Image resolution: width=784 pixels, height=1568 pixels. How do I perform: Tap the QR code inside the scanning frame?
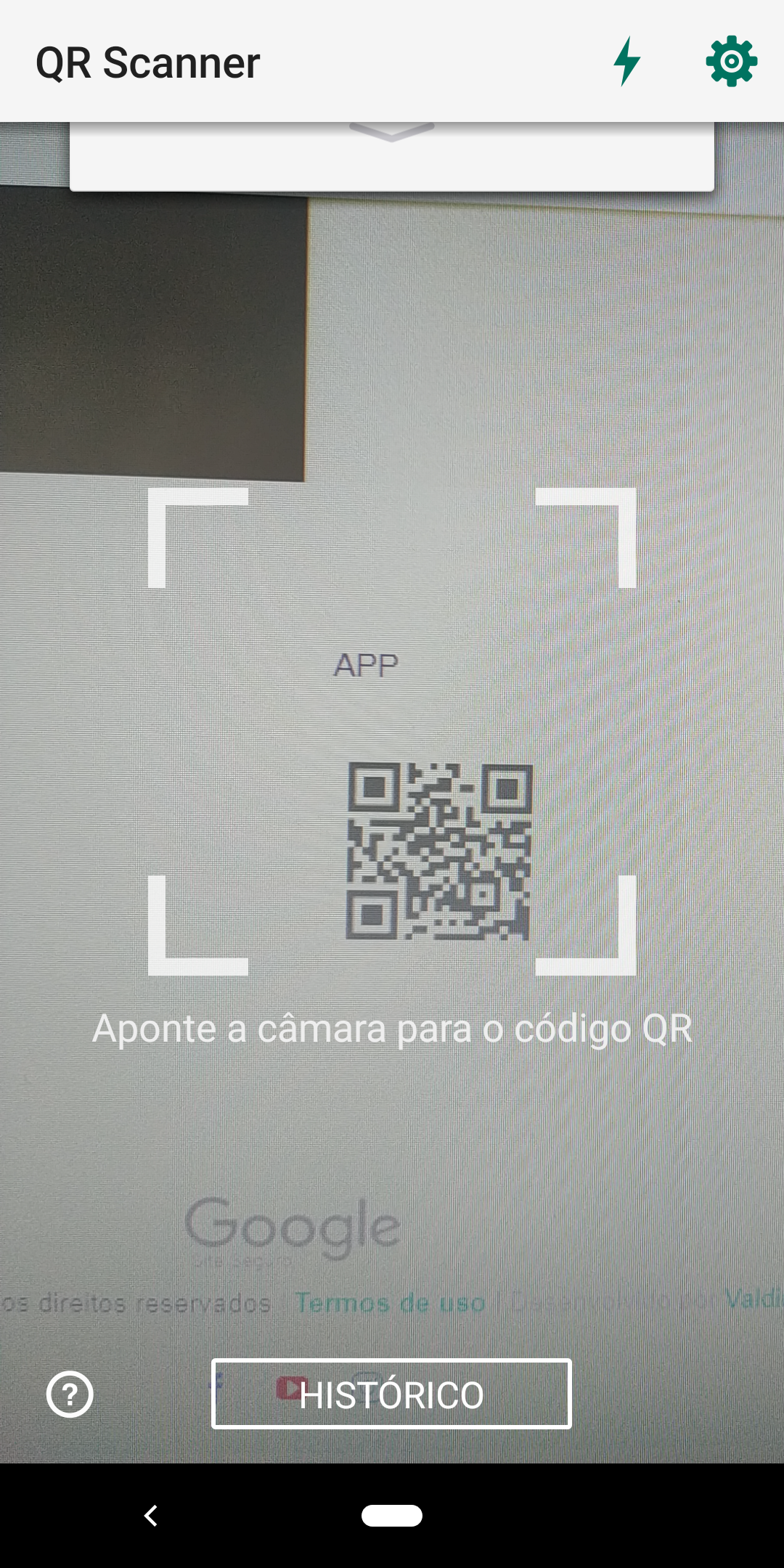pos(441,853)
